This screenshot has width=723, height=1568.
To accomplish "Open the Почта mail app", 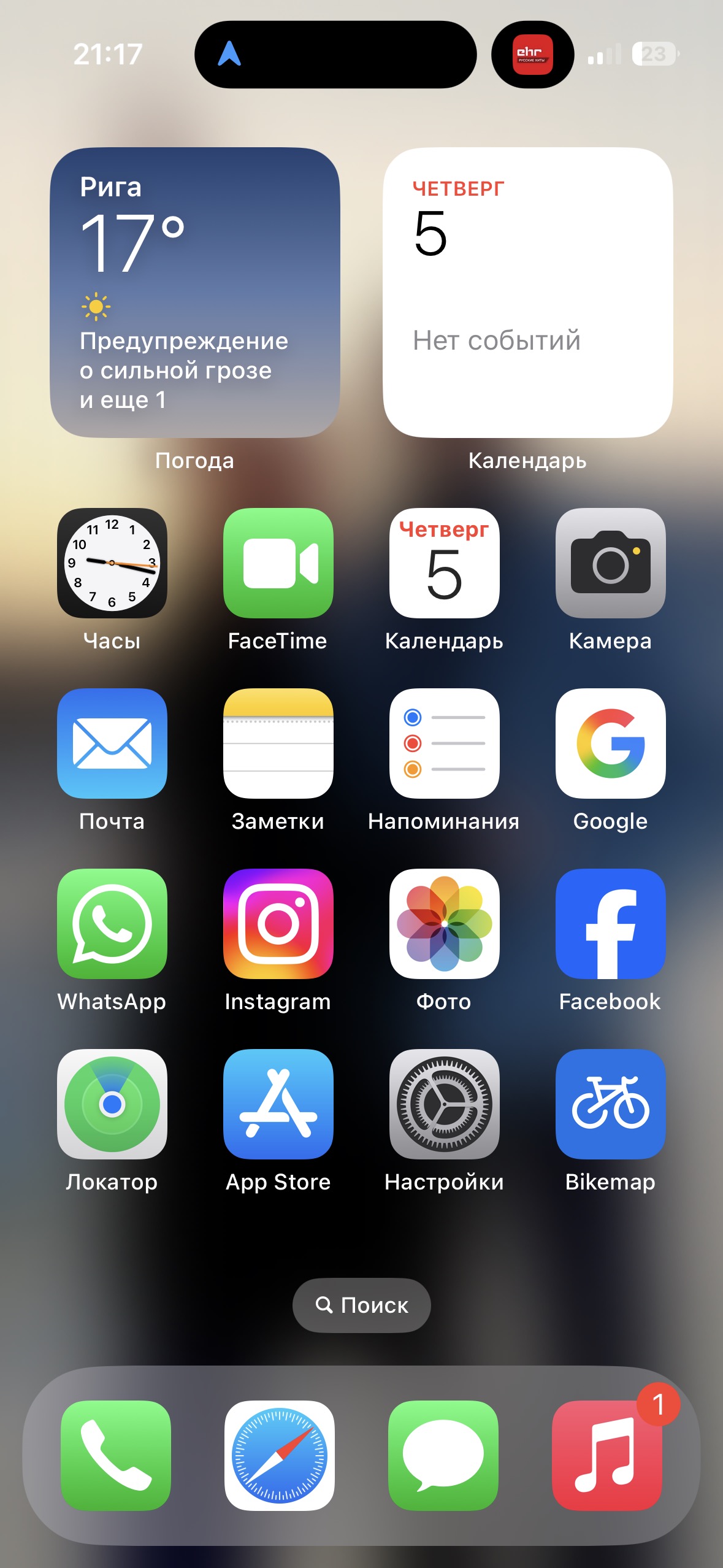I will [112, 743].
